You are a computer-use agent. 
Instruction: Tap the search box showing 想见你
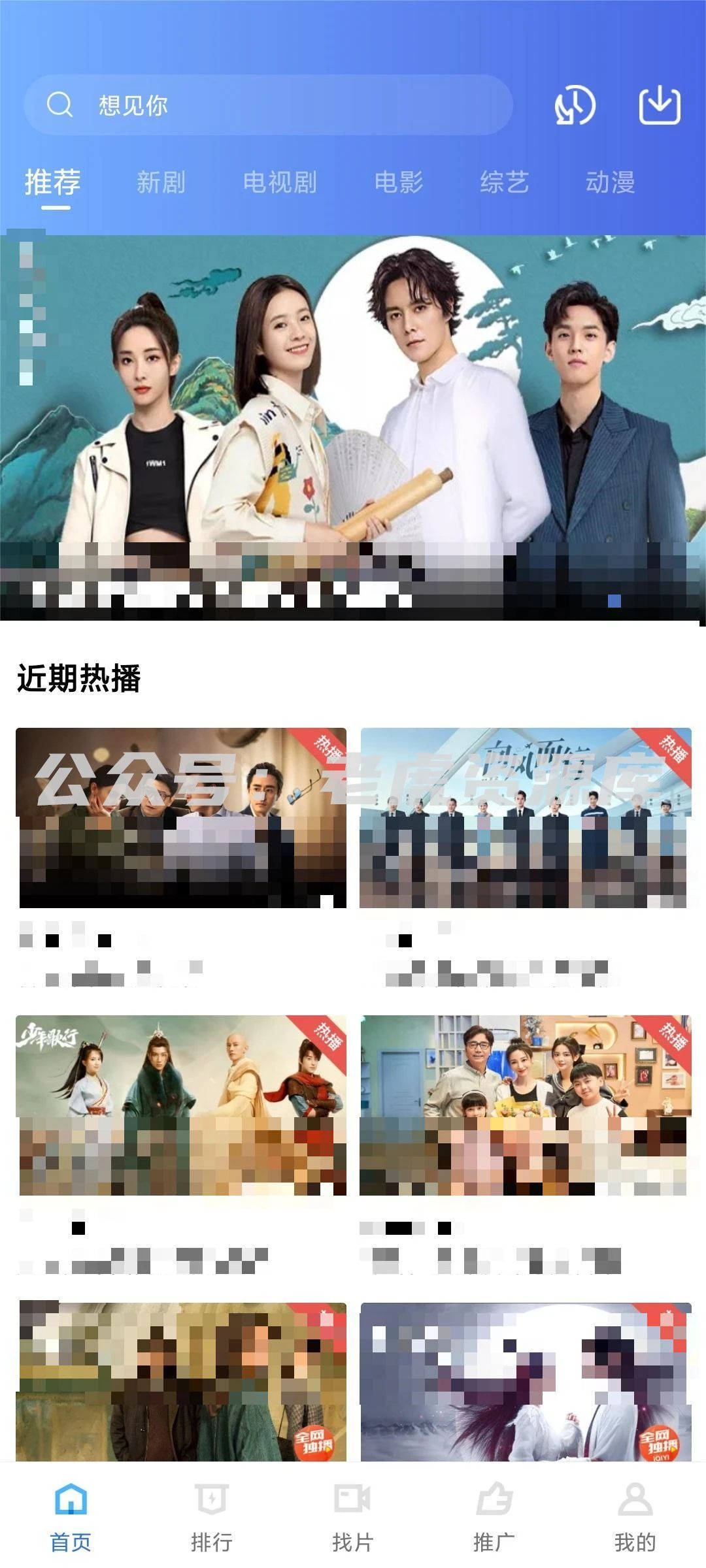pyautogui.click(x=268, y=105)
